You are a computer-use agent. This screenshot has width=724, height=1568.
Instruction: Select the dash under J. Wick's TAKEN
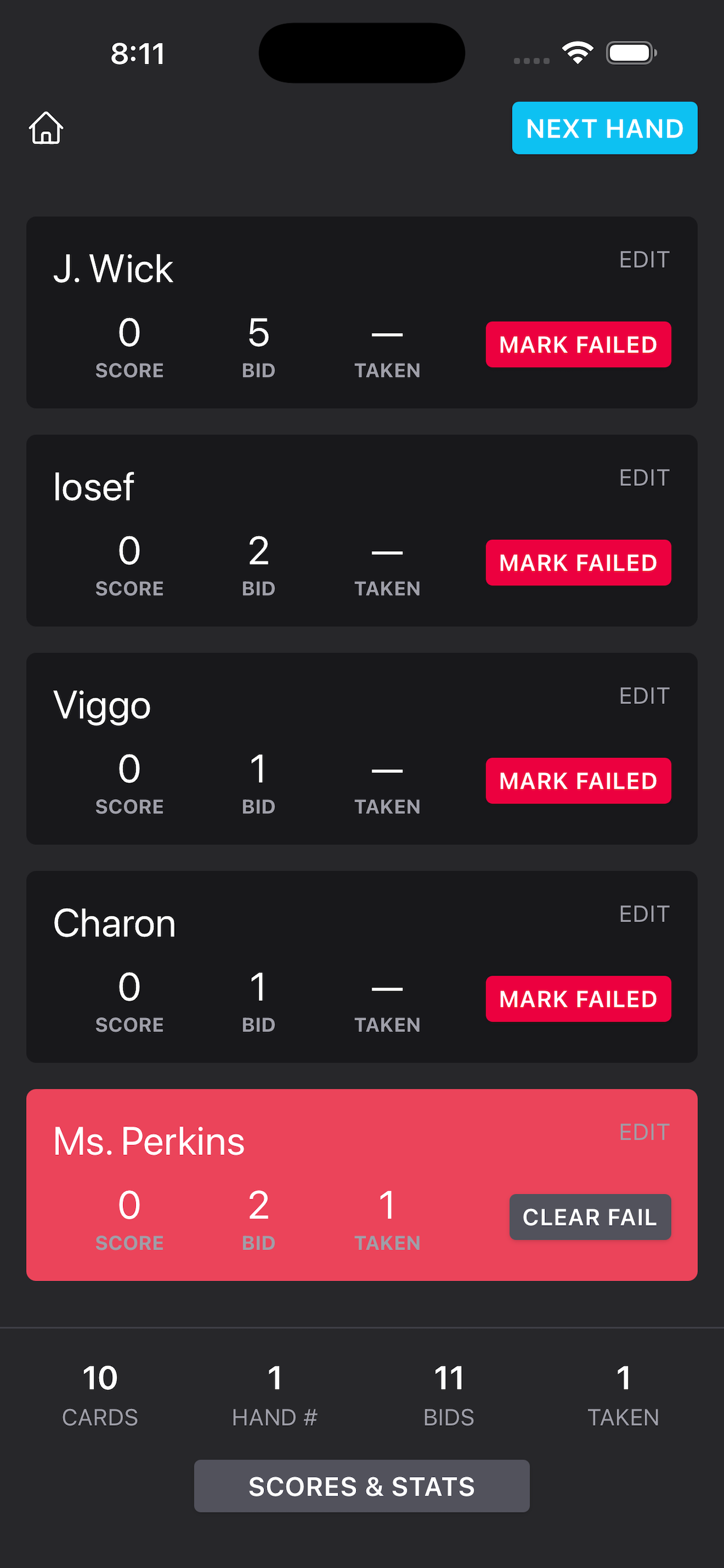(388, 334)
